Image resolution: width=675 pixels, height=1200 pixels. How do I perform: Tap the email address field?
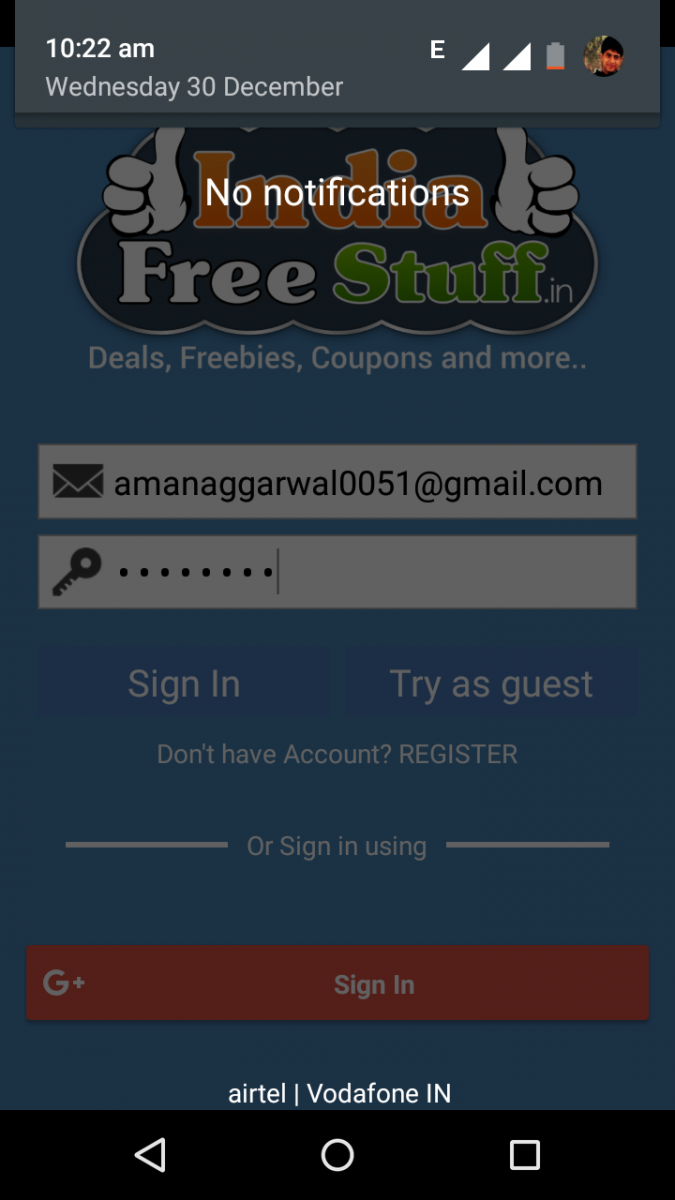[x=337, y=482]
